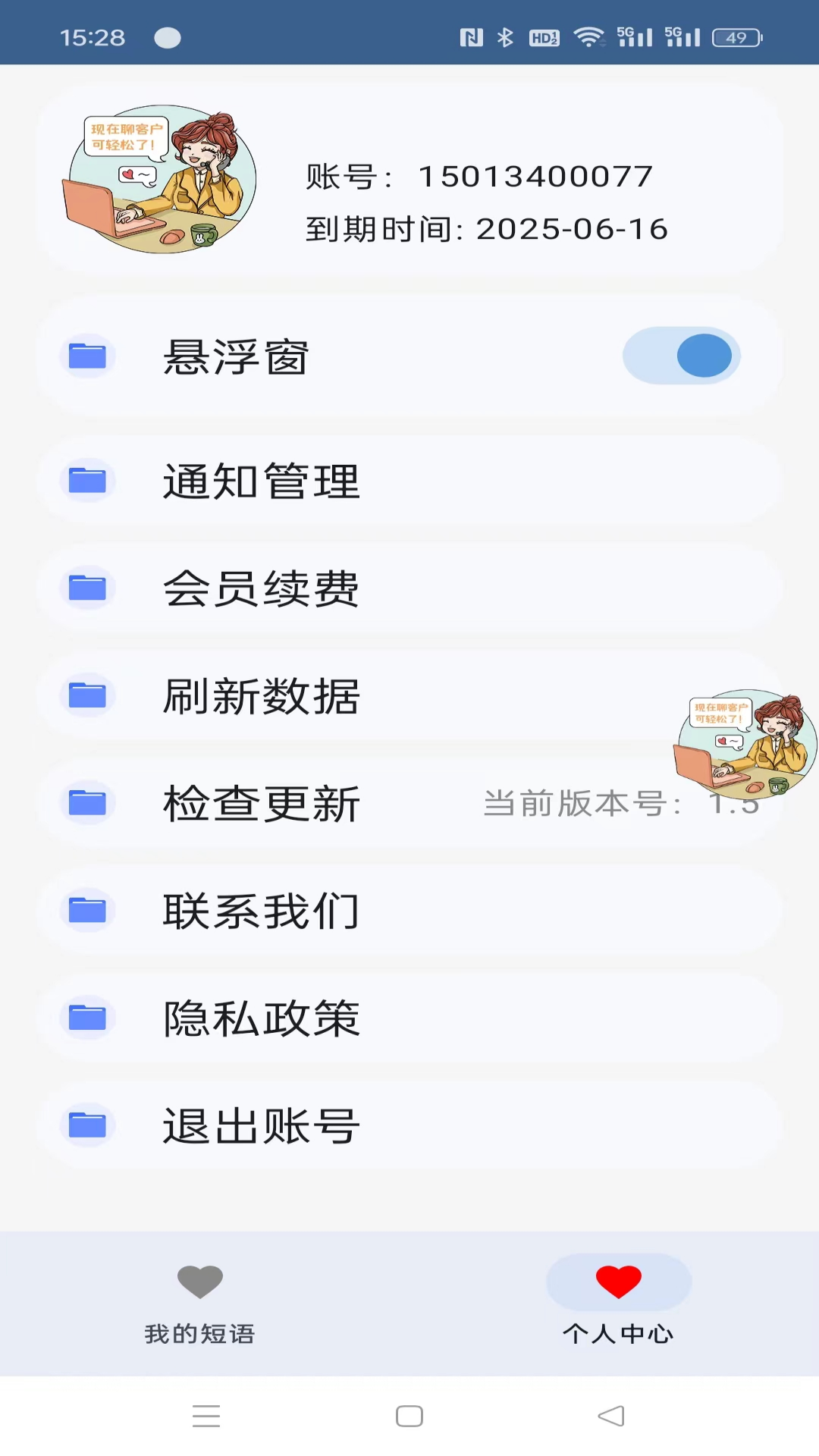Open recent apps from navigation bar
Image resolution: width=819 pixels, height=1456 pixels.
206,1416
